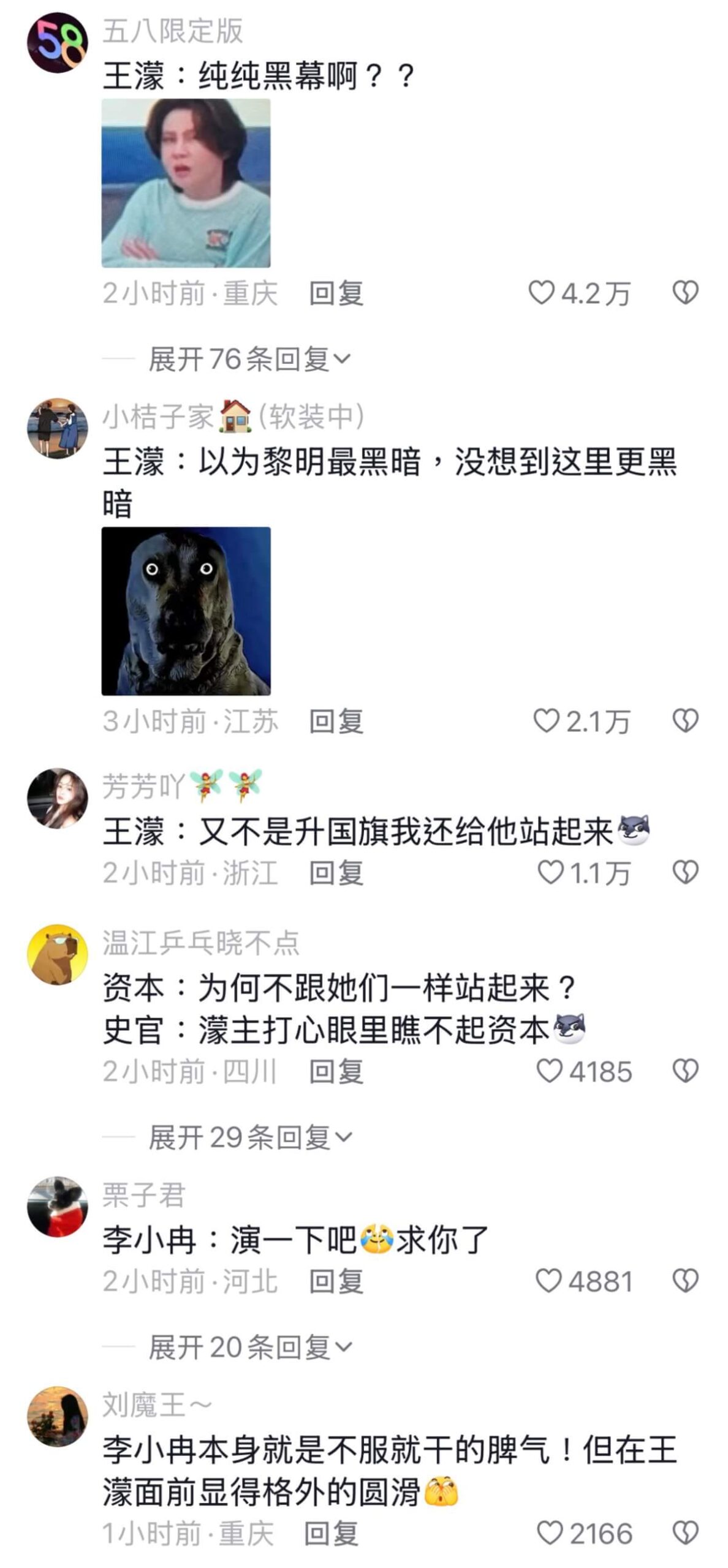Dislike 芳芳吖's comment
Screen dimensions: 728x1568
[684, 872]
